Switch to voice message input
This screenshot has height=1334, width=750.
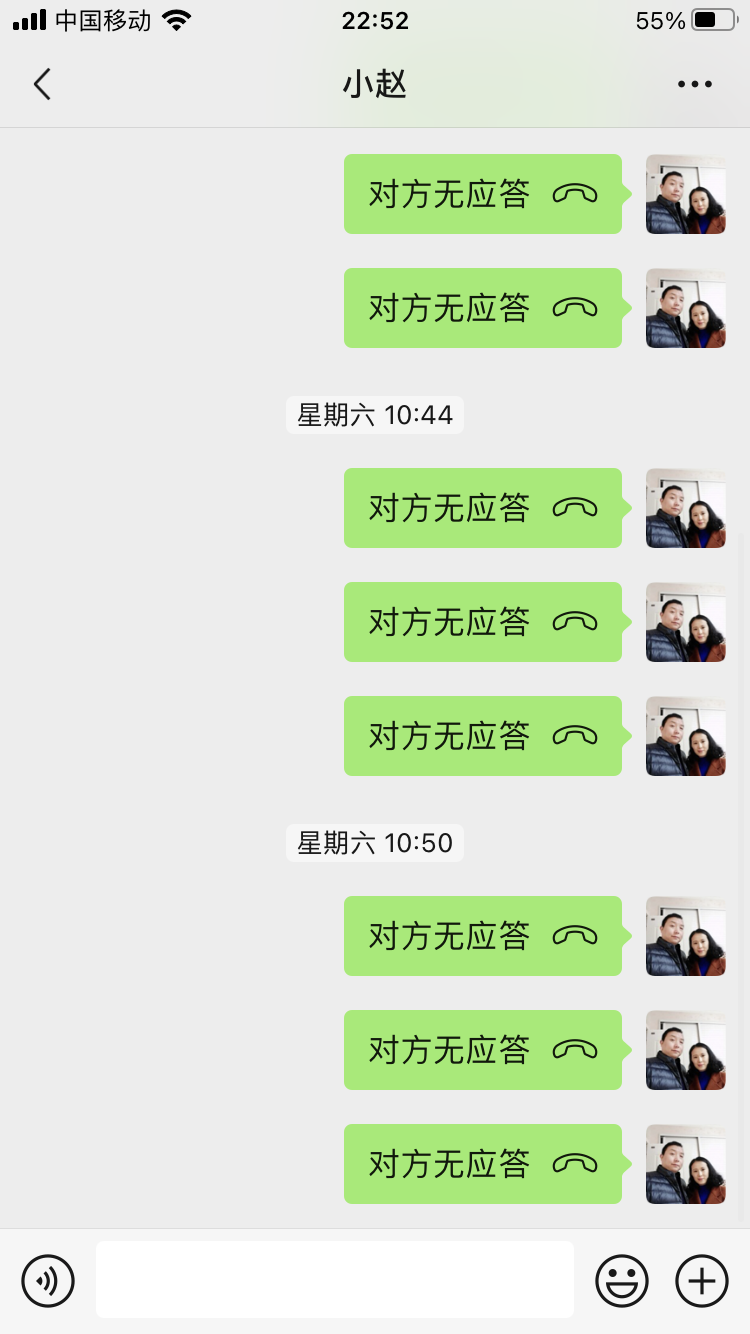coord(48,1280)
